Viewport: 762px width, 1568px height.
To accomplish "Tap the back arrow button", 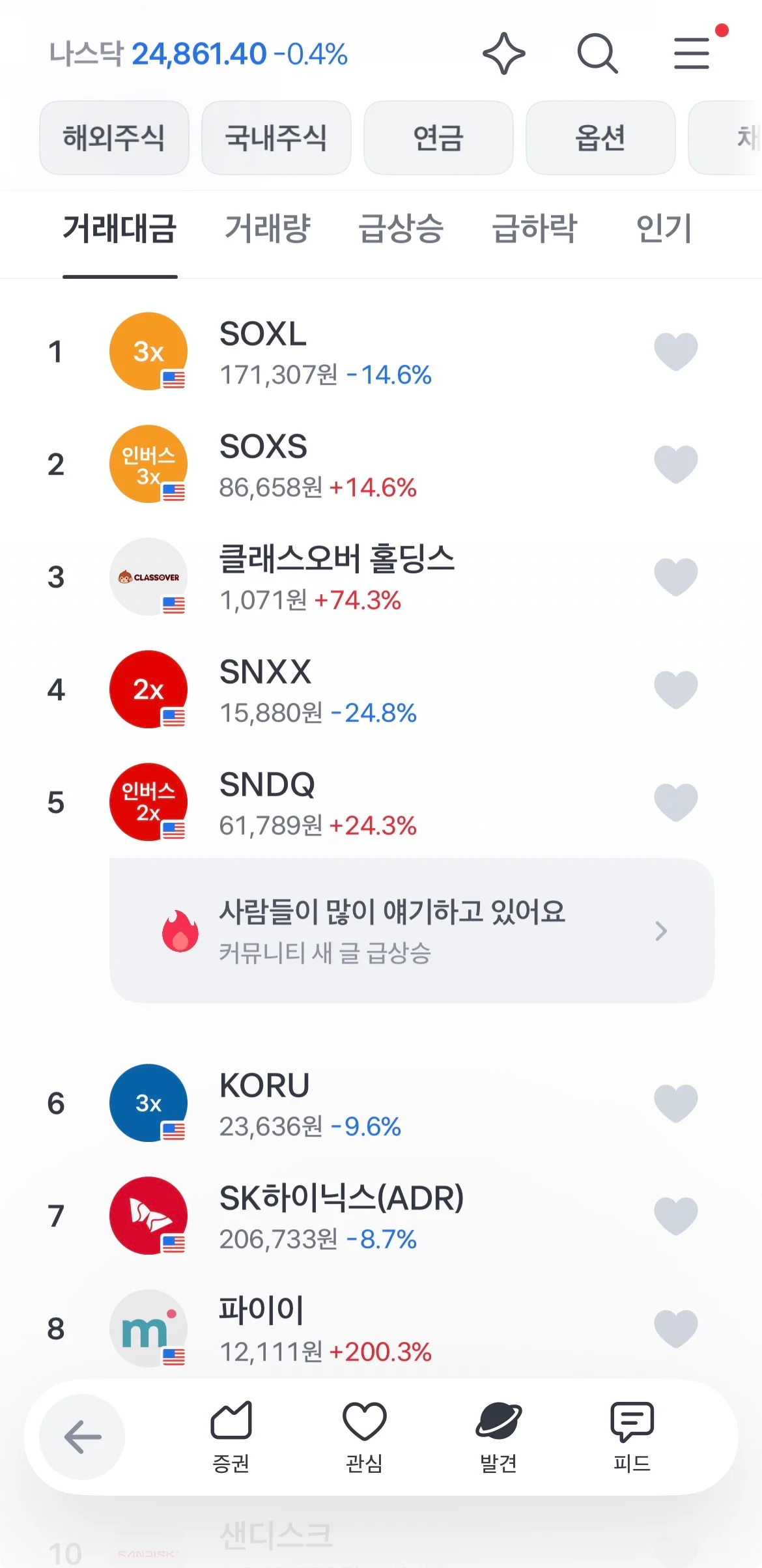I will pyautogui.click(x=82, y=1437).
